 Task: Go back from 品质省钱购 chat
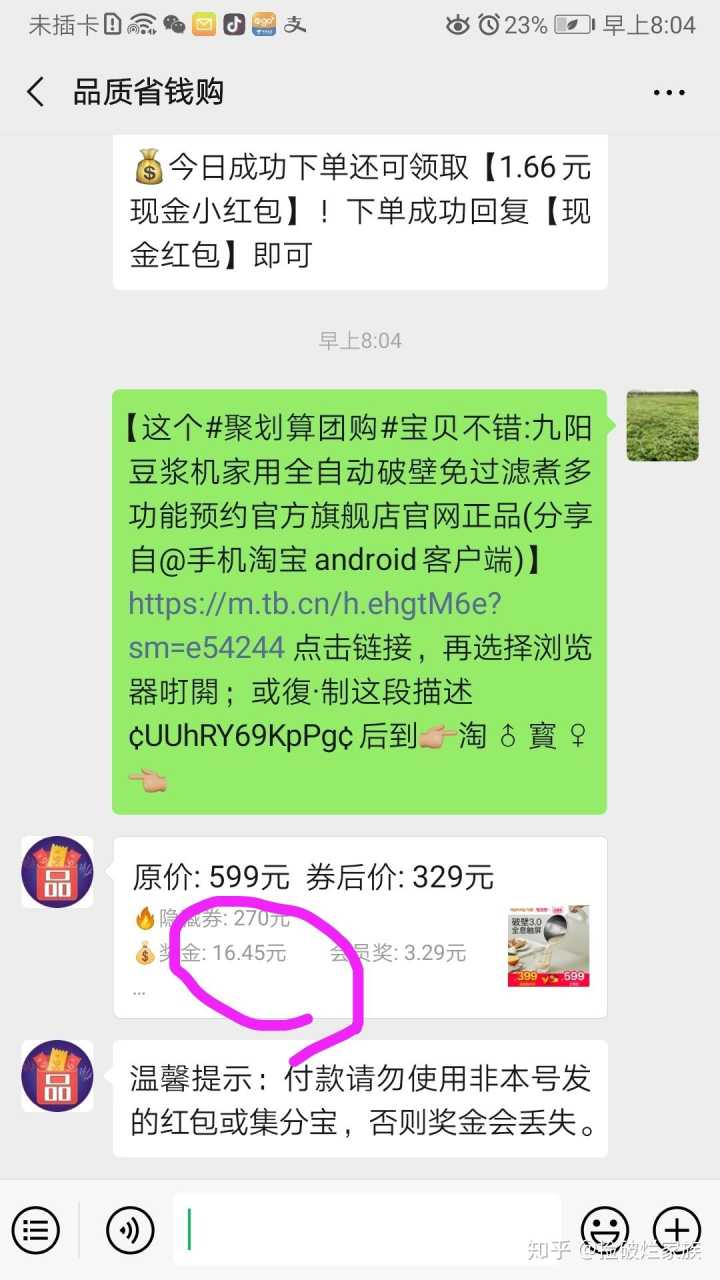click(x=36, y=92)
